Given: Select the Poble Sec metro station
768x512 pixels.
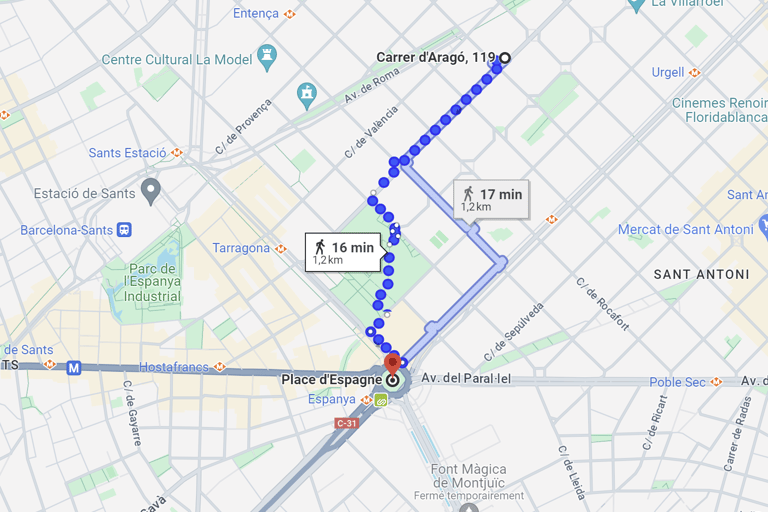Looking at the screenshot, I should tap(715, 382).
